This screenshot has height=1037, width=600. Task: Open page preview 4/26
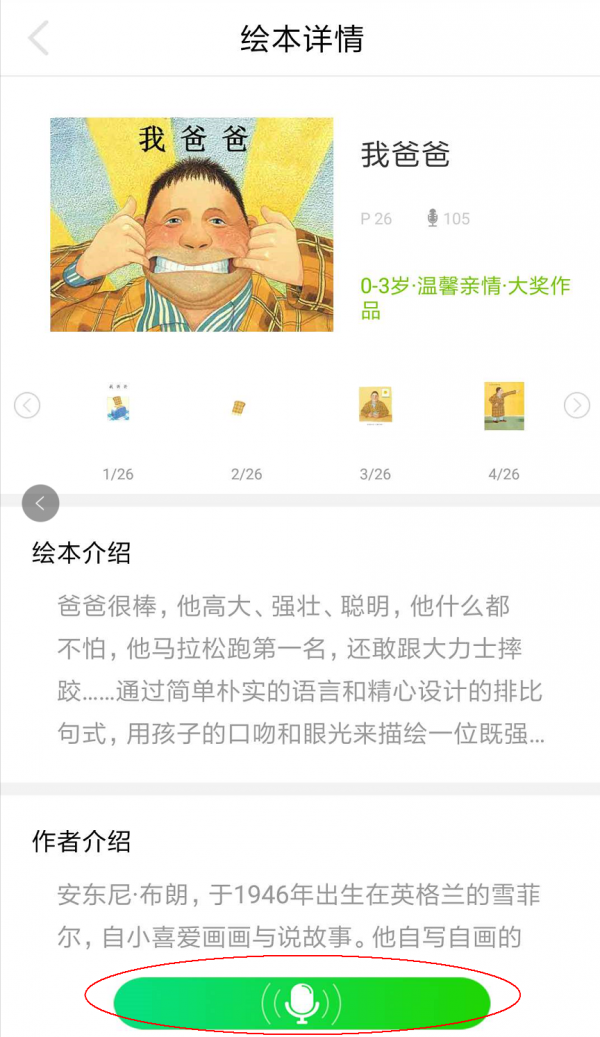[x=504, y=405]
